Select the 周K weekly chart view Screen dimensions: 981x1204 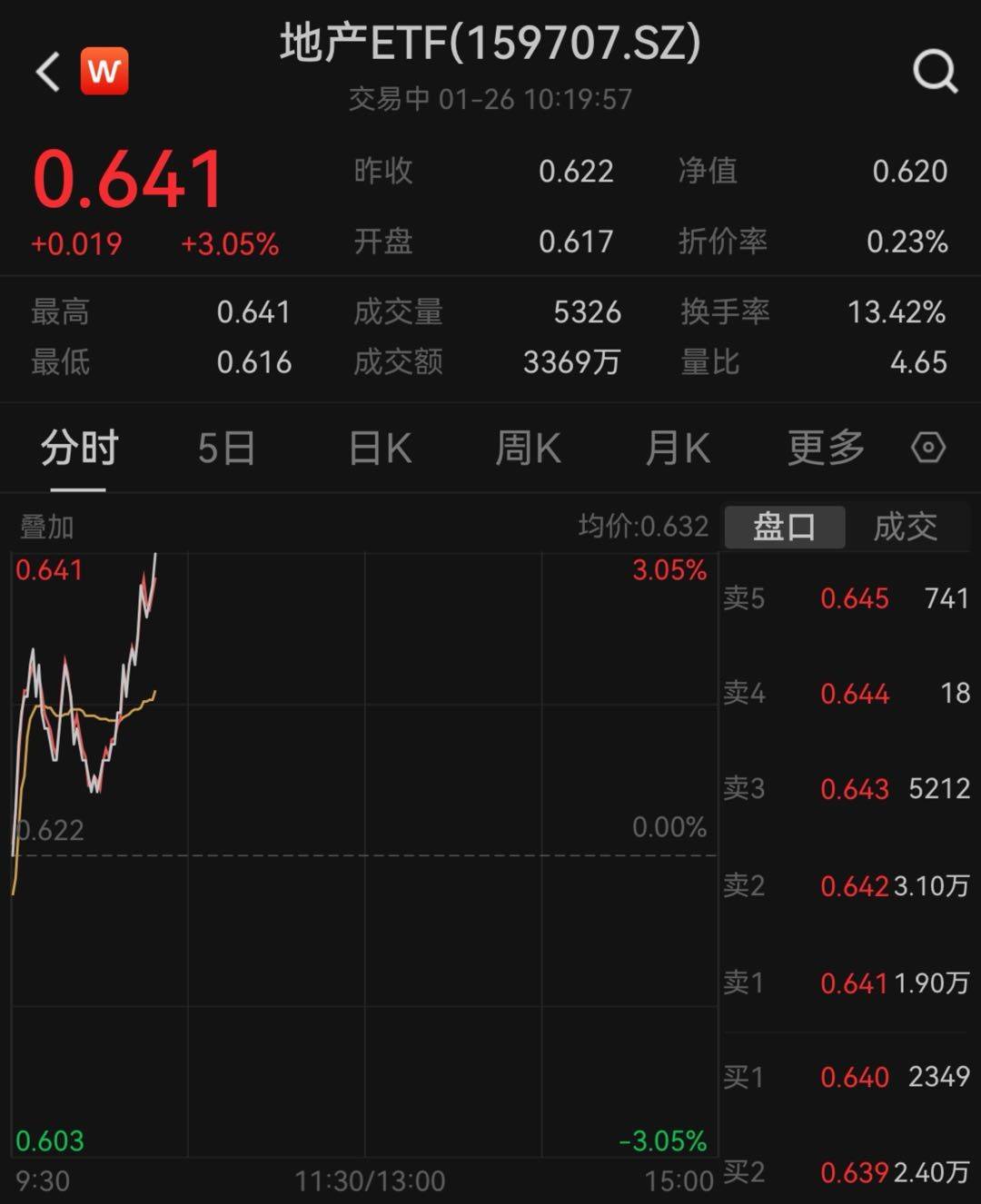coord(528,447)
